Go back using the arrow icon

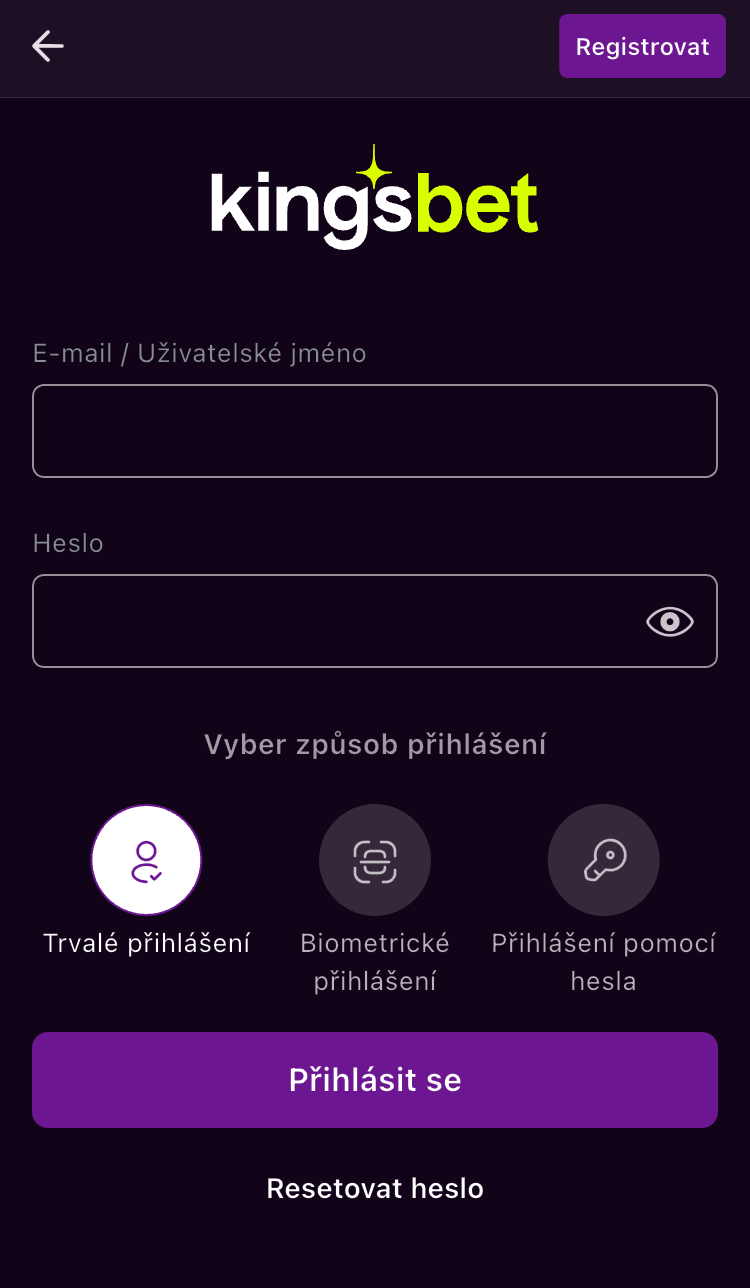[x=47, y=46]
